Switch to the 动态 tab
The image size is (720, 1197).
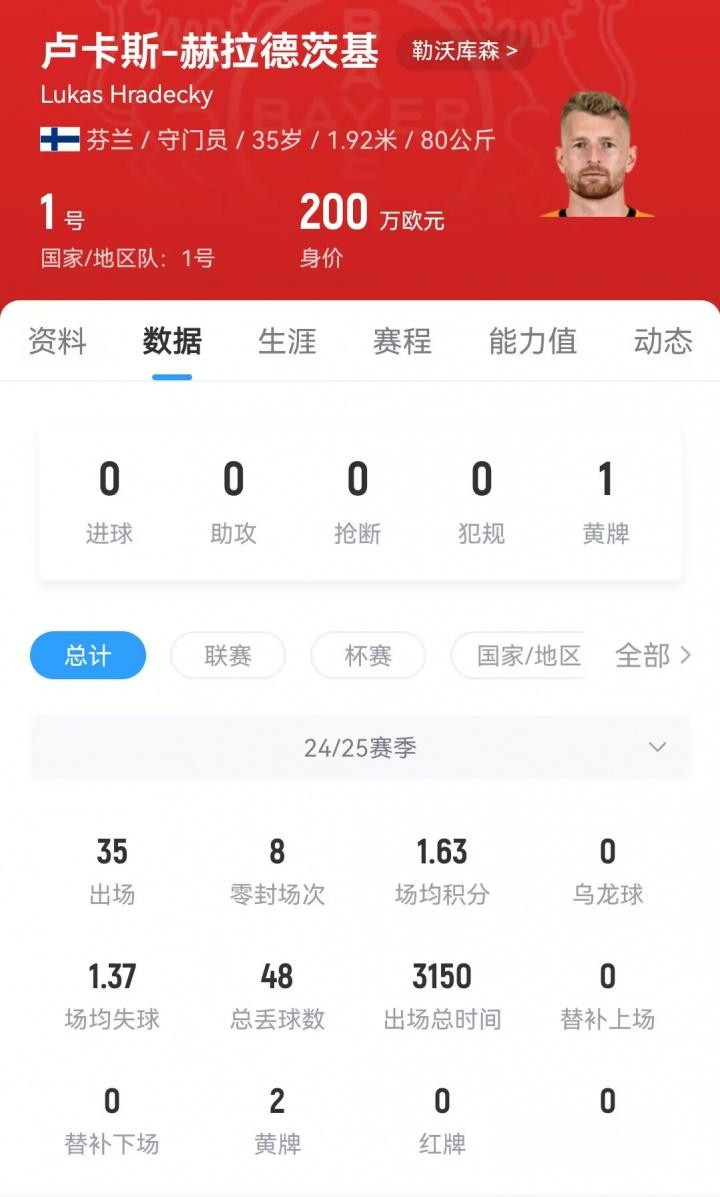pos(662,342)
